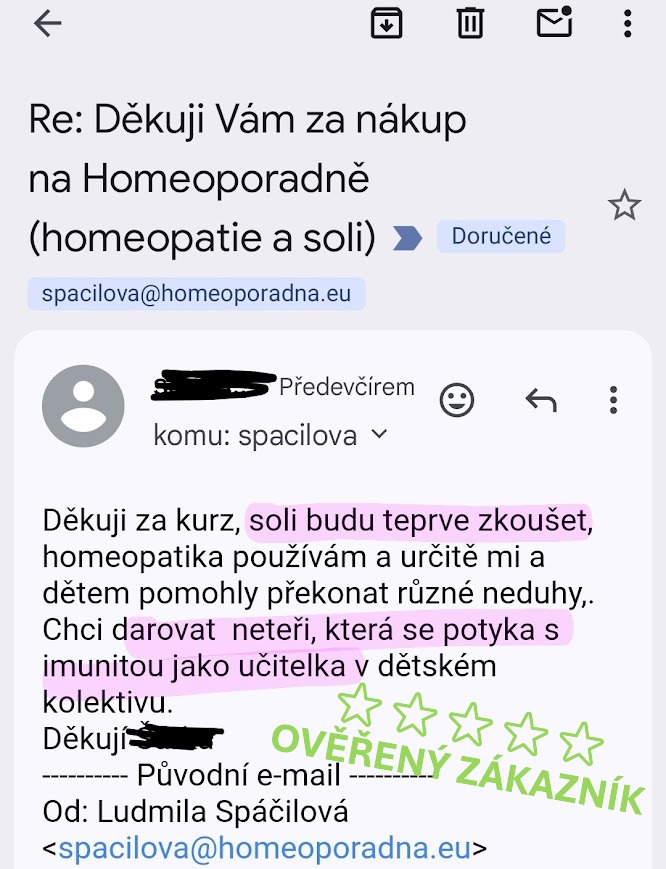Open the sender's profile avatar

pos(83,405)
